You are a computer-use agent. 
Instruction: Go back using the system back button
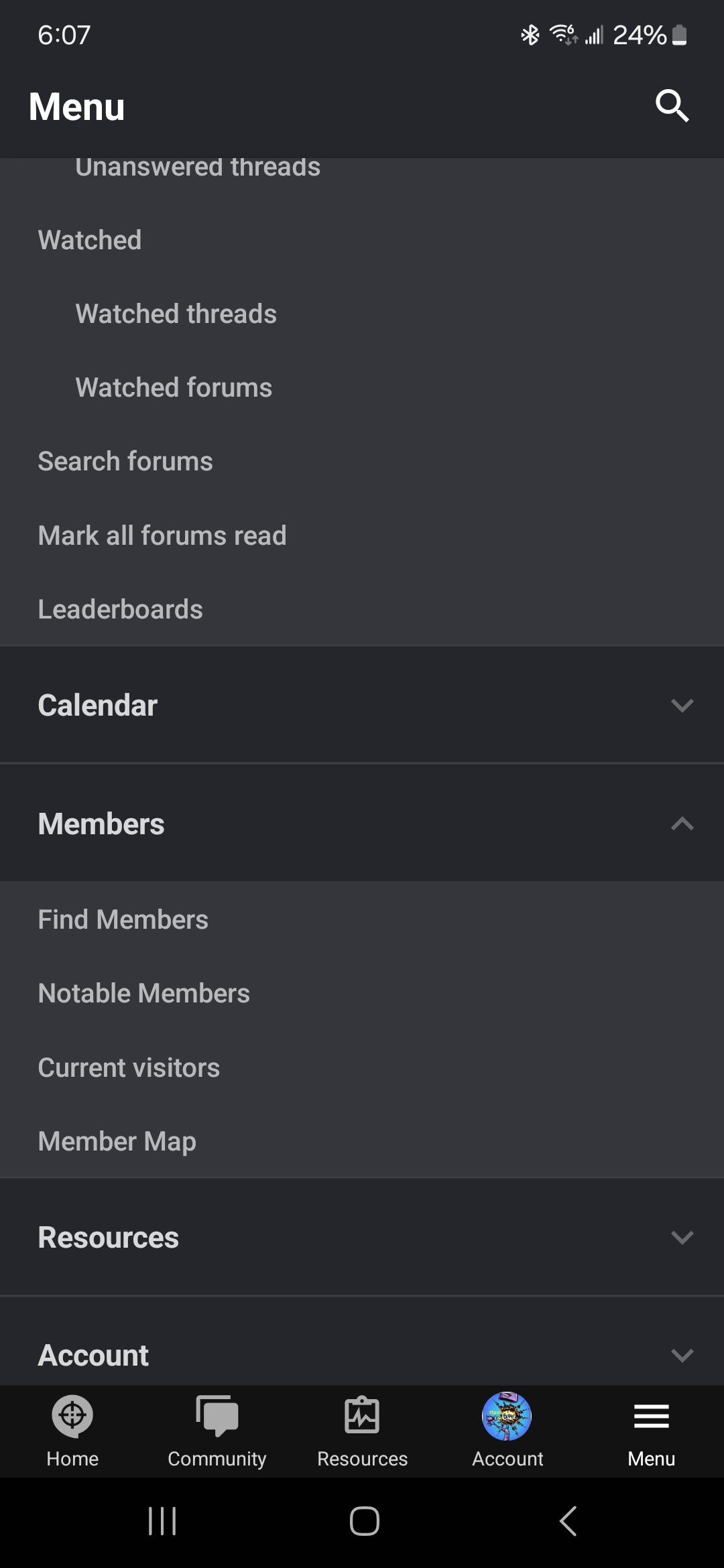click(x=568, y=1521)
